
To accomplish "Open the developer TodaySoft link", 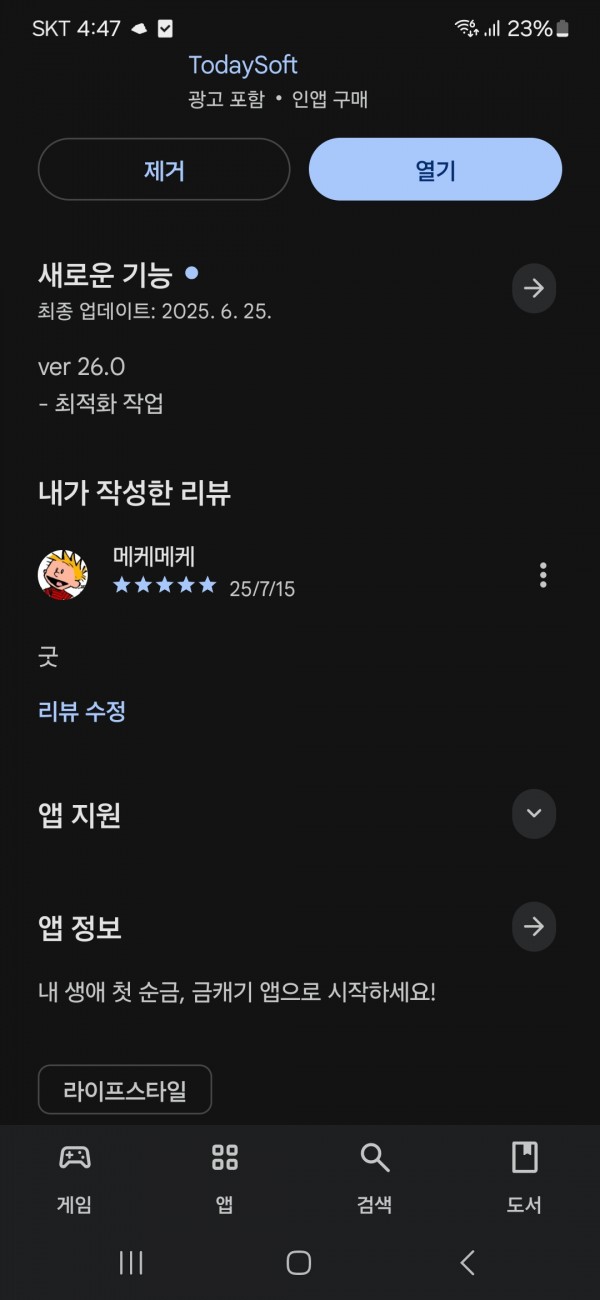I will [x=243, y=66].
